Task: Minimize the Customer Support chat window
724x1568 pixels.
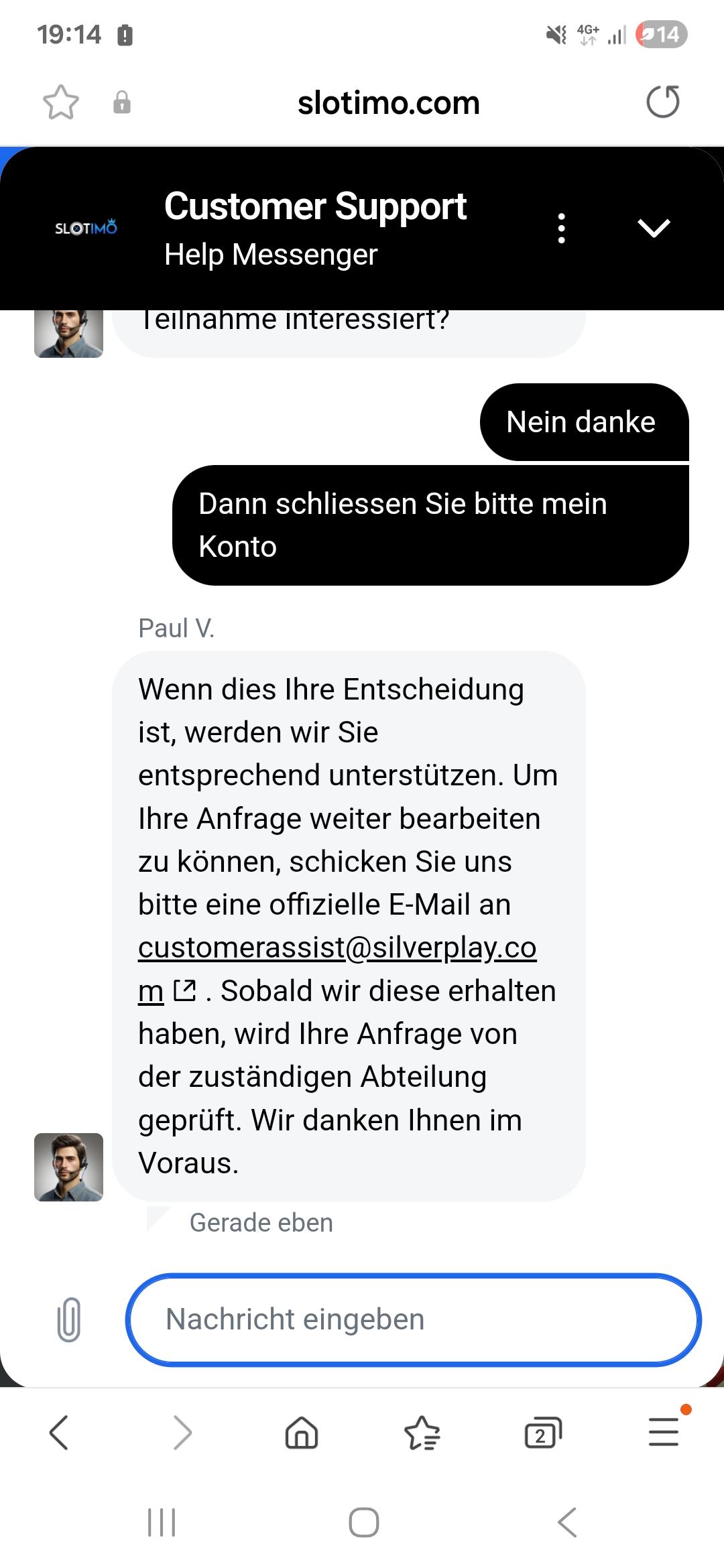Action: tap(654, 228)
